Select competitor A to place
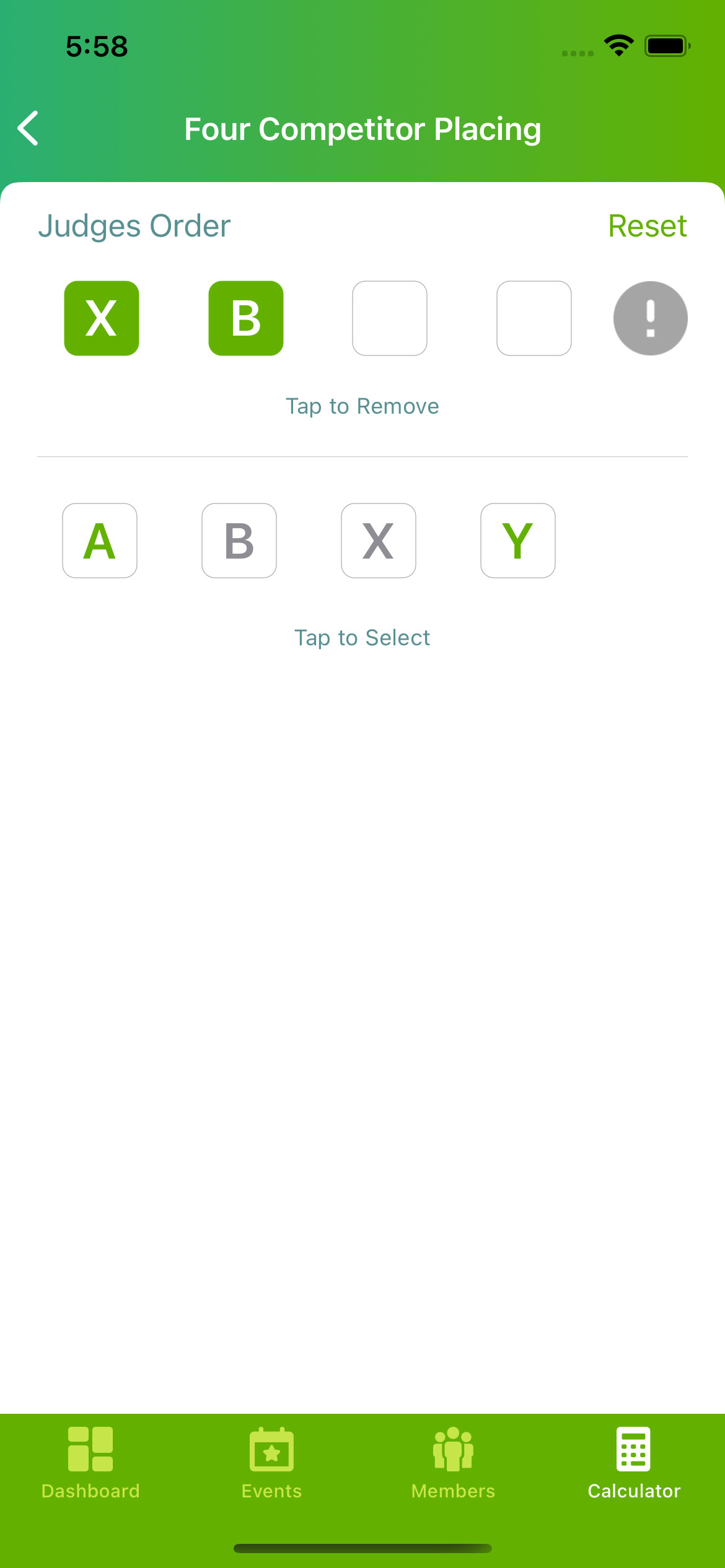725x1568 pixels. [x=100, y=541]
